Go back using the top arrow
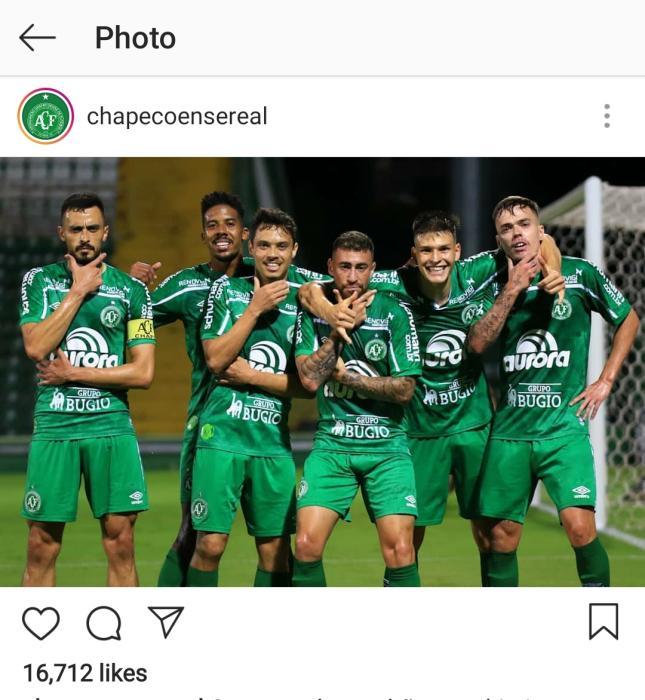This screenshot has width=645, height=700. point(37,38)
